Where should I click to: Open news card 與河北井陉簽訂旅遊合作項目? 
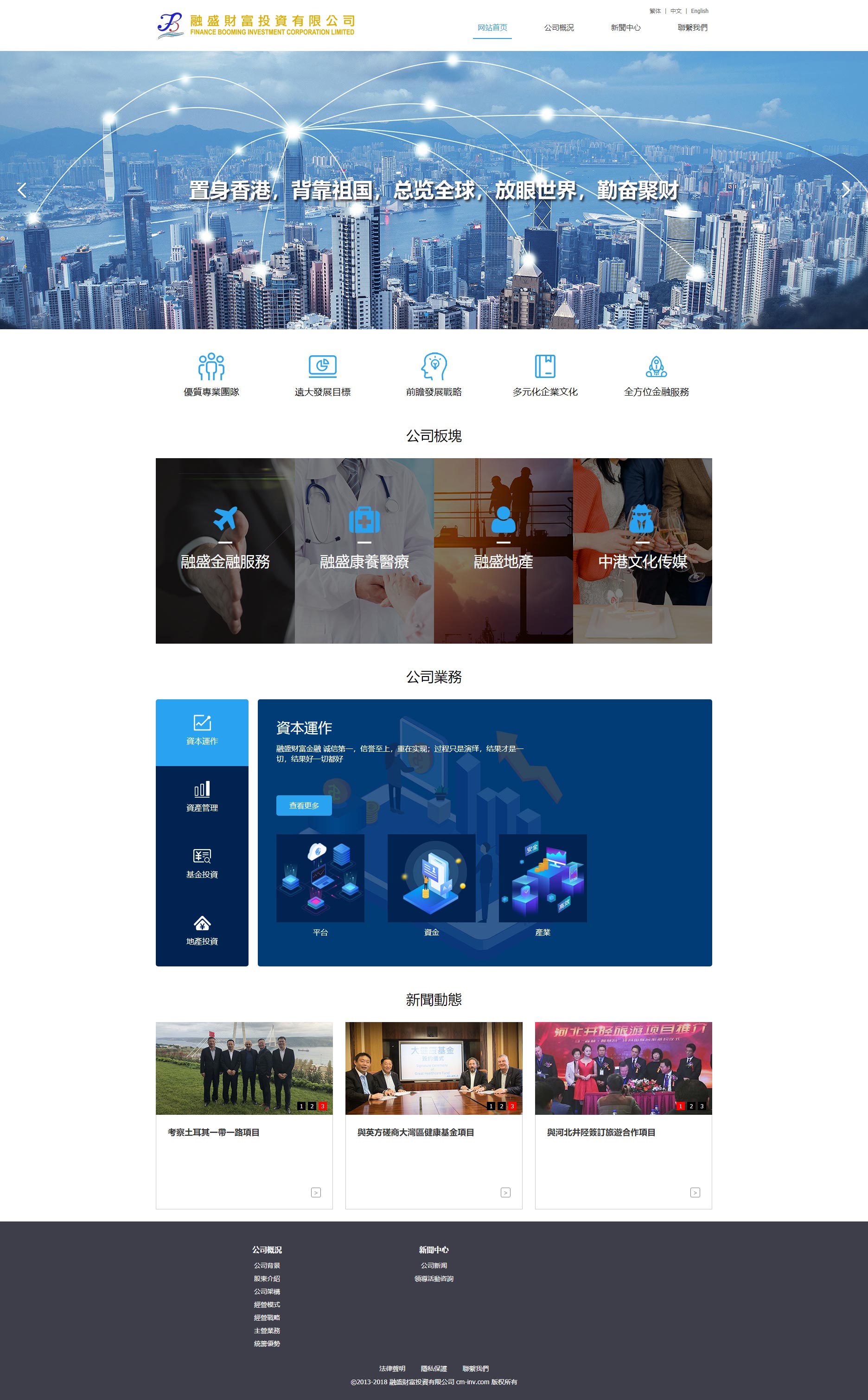(x=600, y=1132)
